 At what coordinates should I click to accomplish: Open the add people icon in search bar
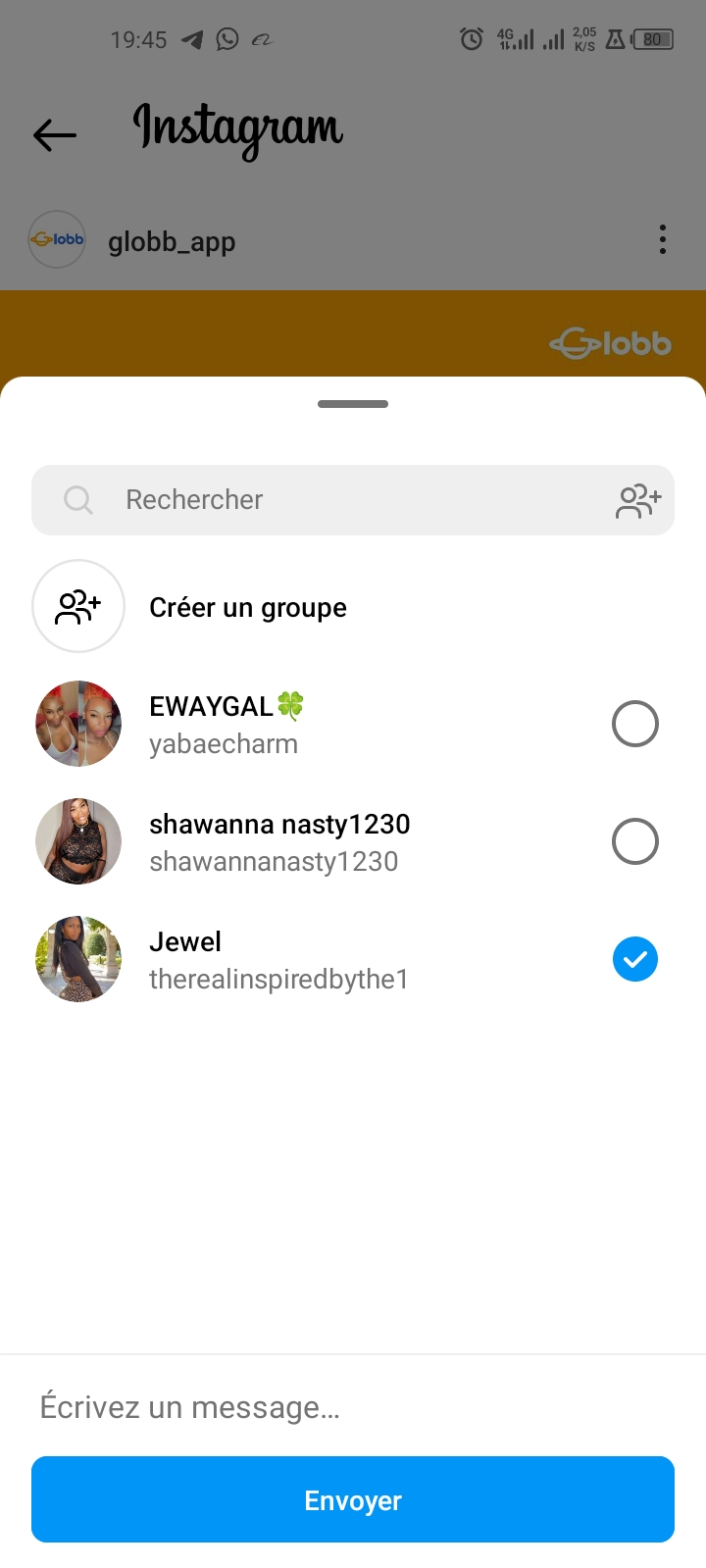638,500
